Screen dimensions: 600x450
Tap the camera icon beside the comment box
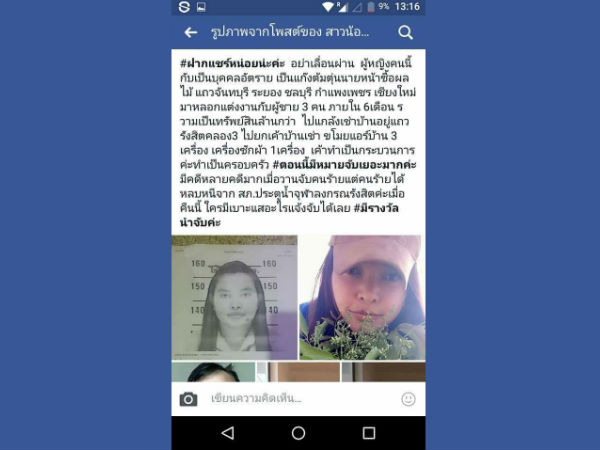click(x=188, y=399)
